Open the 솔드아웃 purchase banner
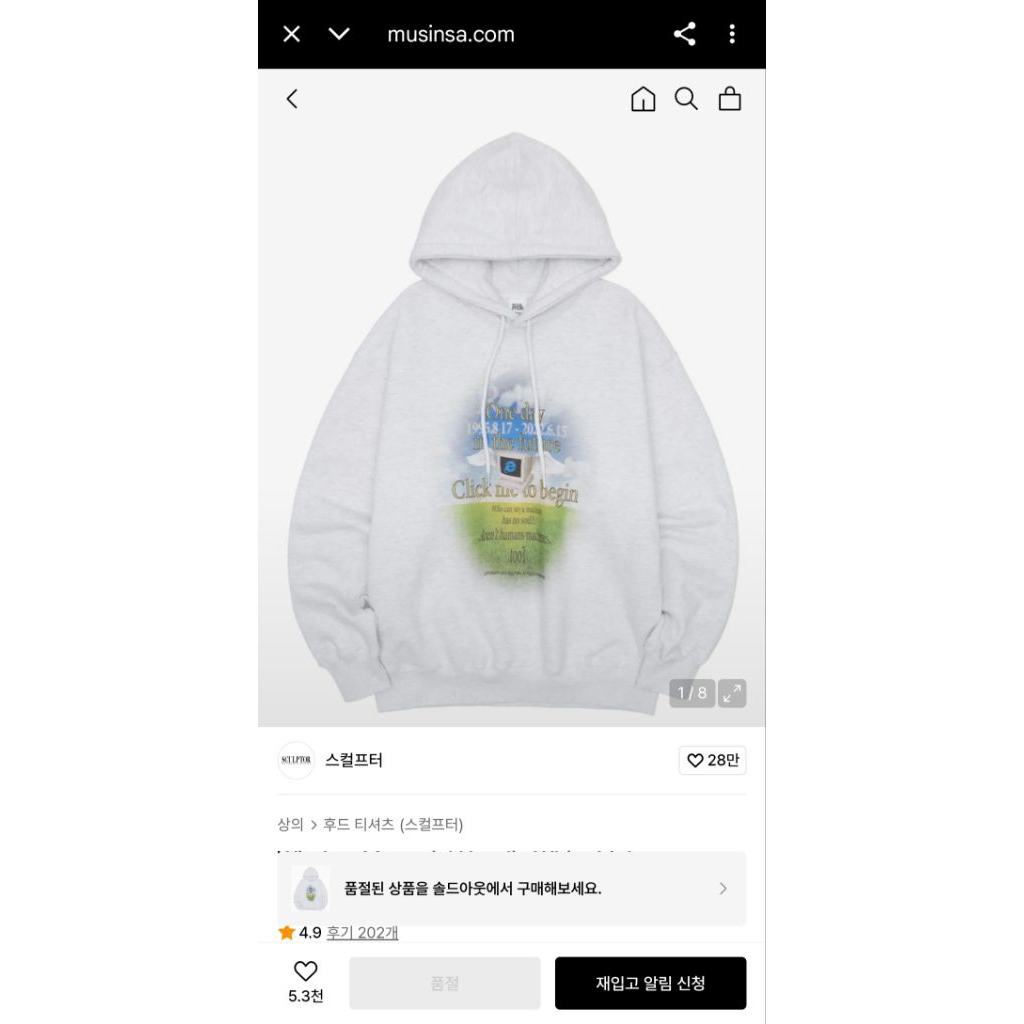The height and width of the screenshot is (1024, 1024). click(511, 888)
